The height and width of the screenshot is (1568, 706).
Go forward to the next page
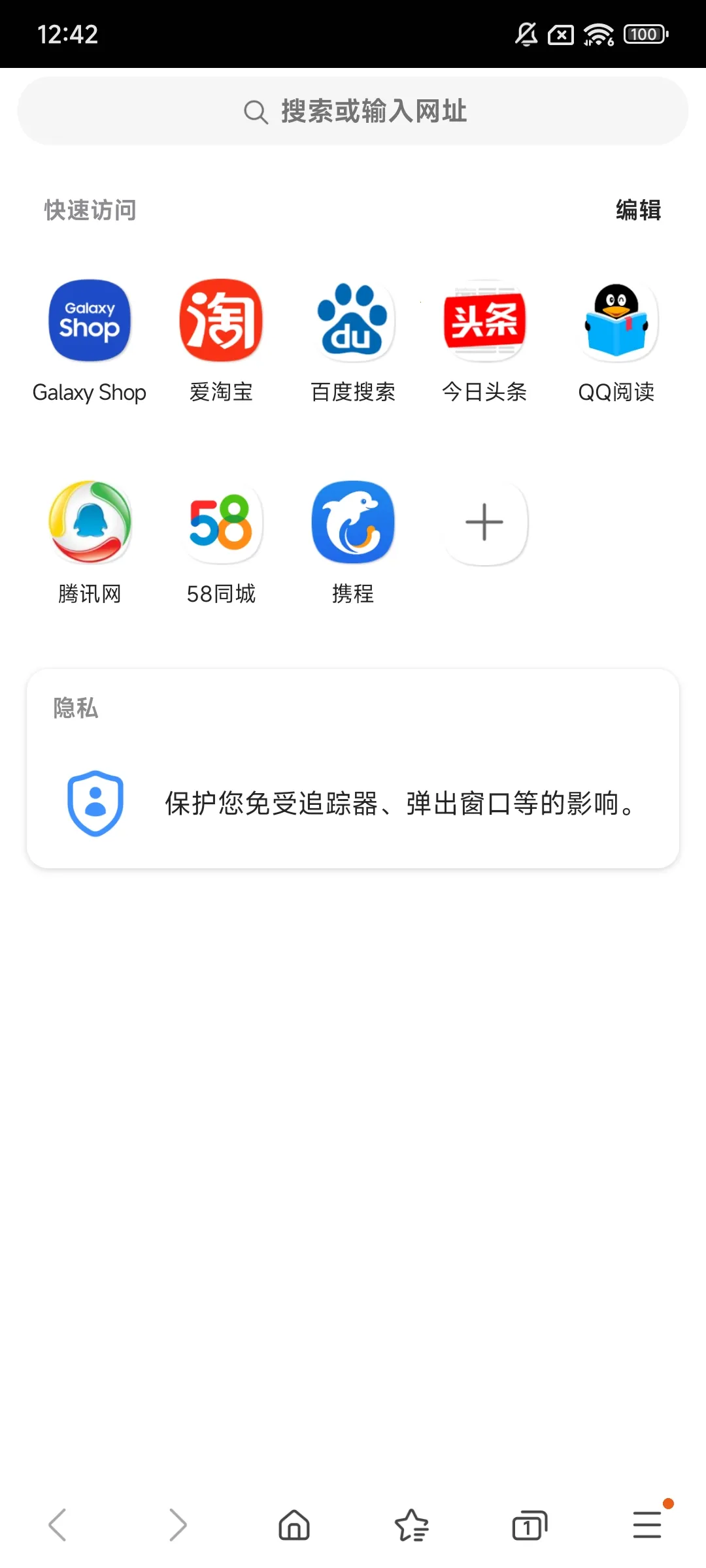point(177,1525)
